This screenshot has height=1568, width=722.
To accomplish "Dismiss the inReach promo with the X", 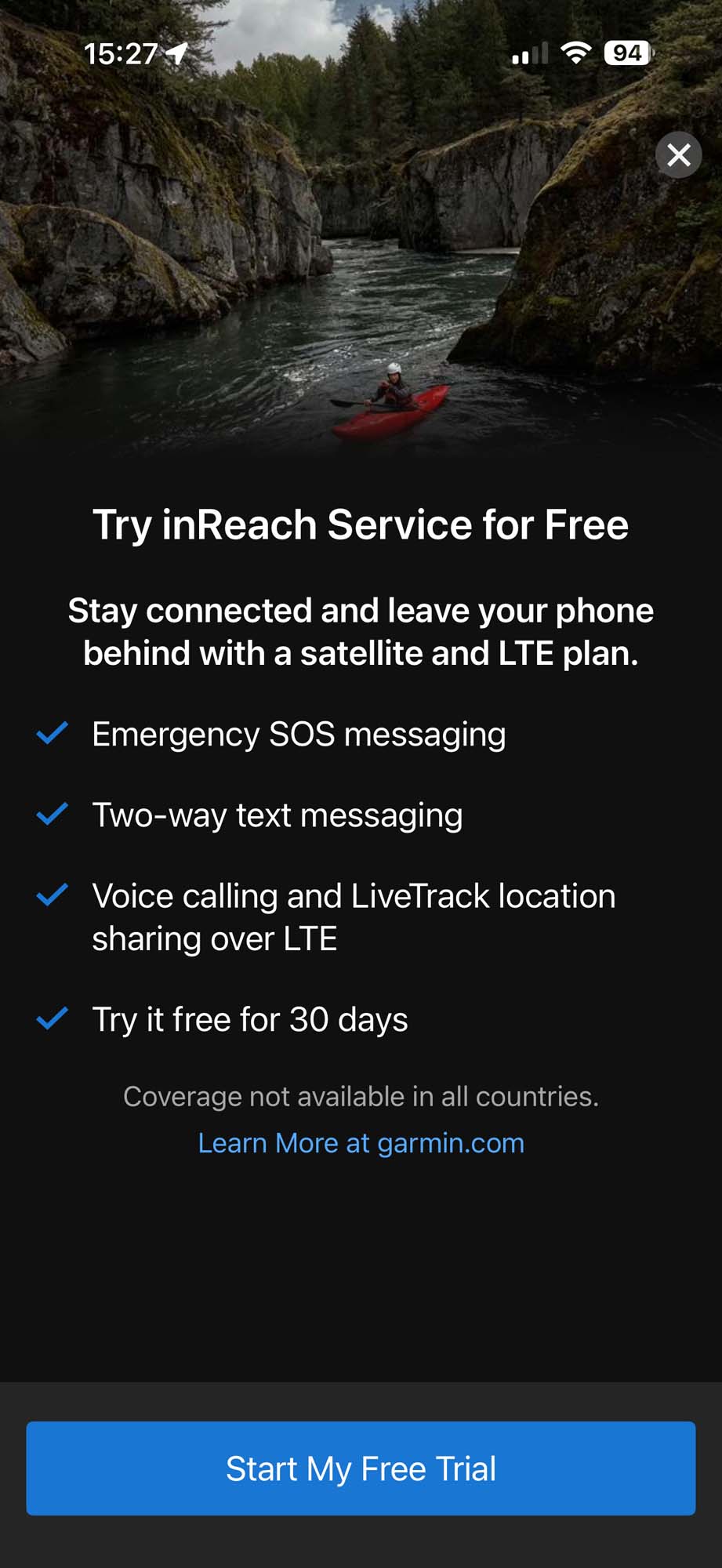I will click(x=678, y=155).
